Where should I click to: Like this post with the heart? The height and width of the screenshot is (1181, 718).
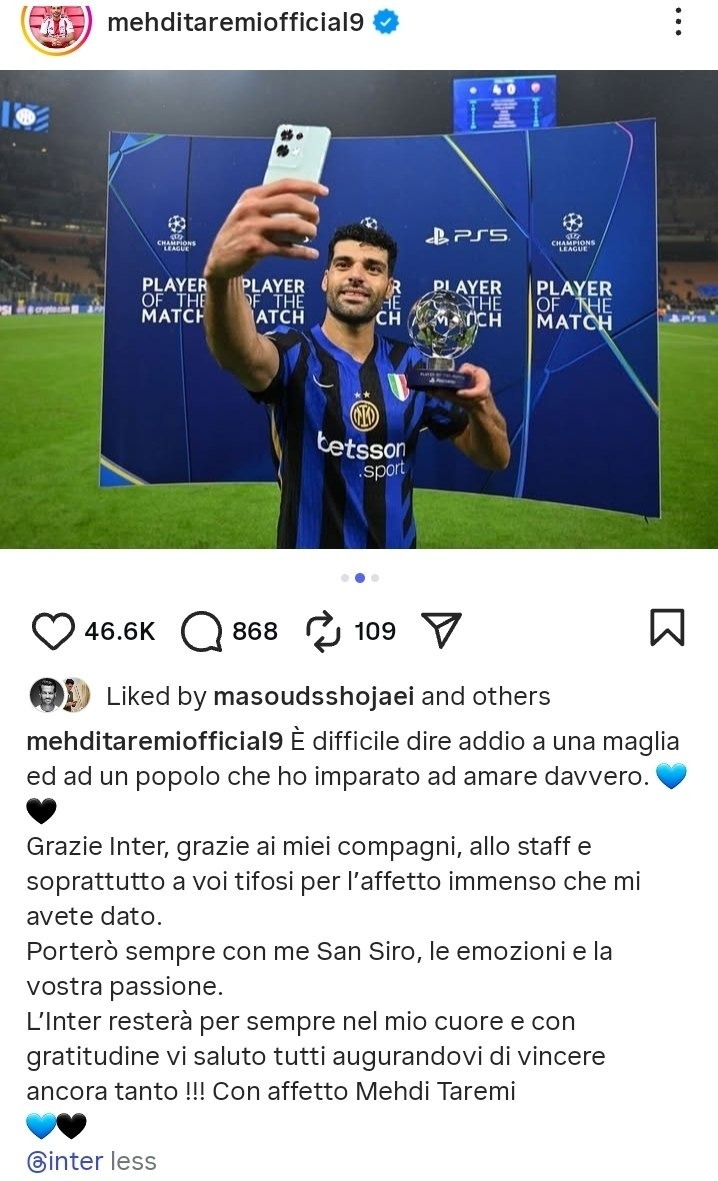53,631
